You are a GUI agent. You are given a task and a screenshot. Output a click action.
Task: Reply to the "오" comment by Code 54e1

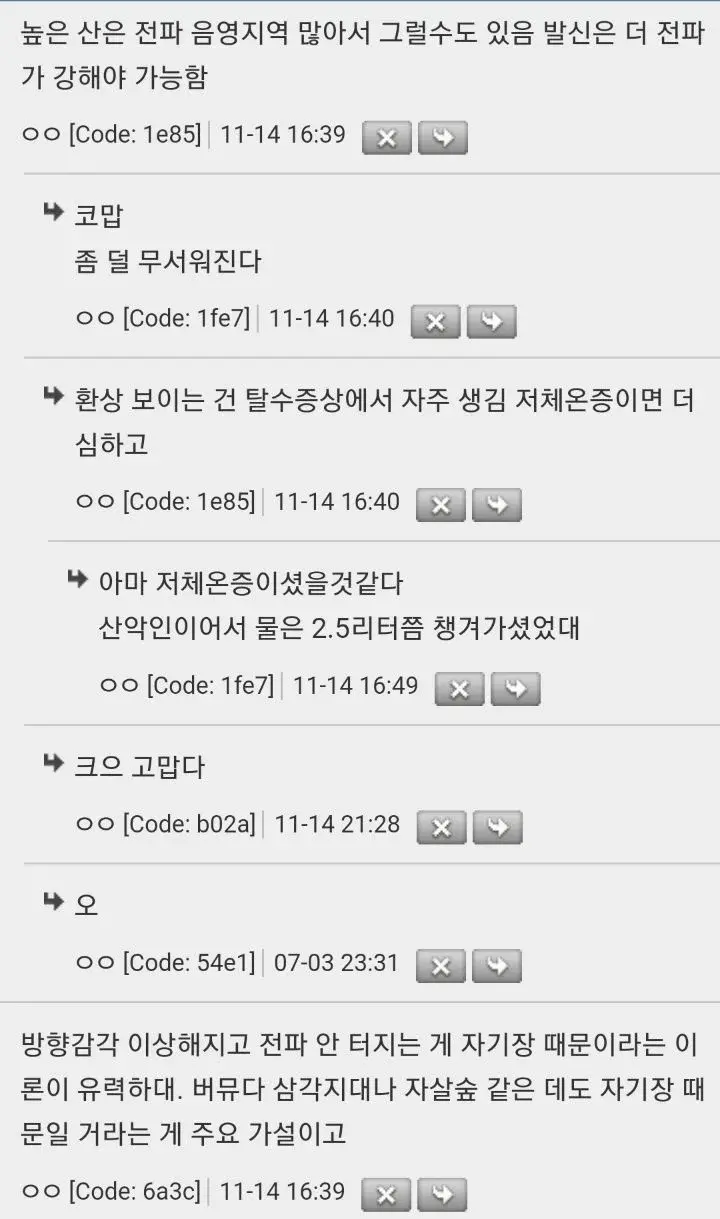click(x=497, y=966)
